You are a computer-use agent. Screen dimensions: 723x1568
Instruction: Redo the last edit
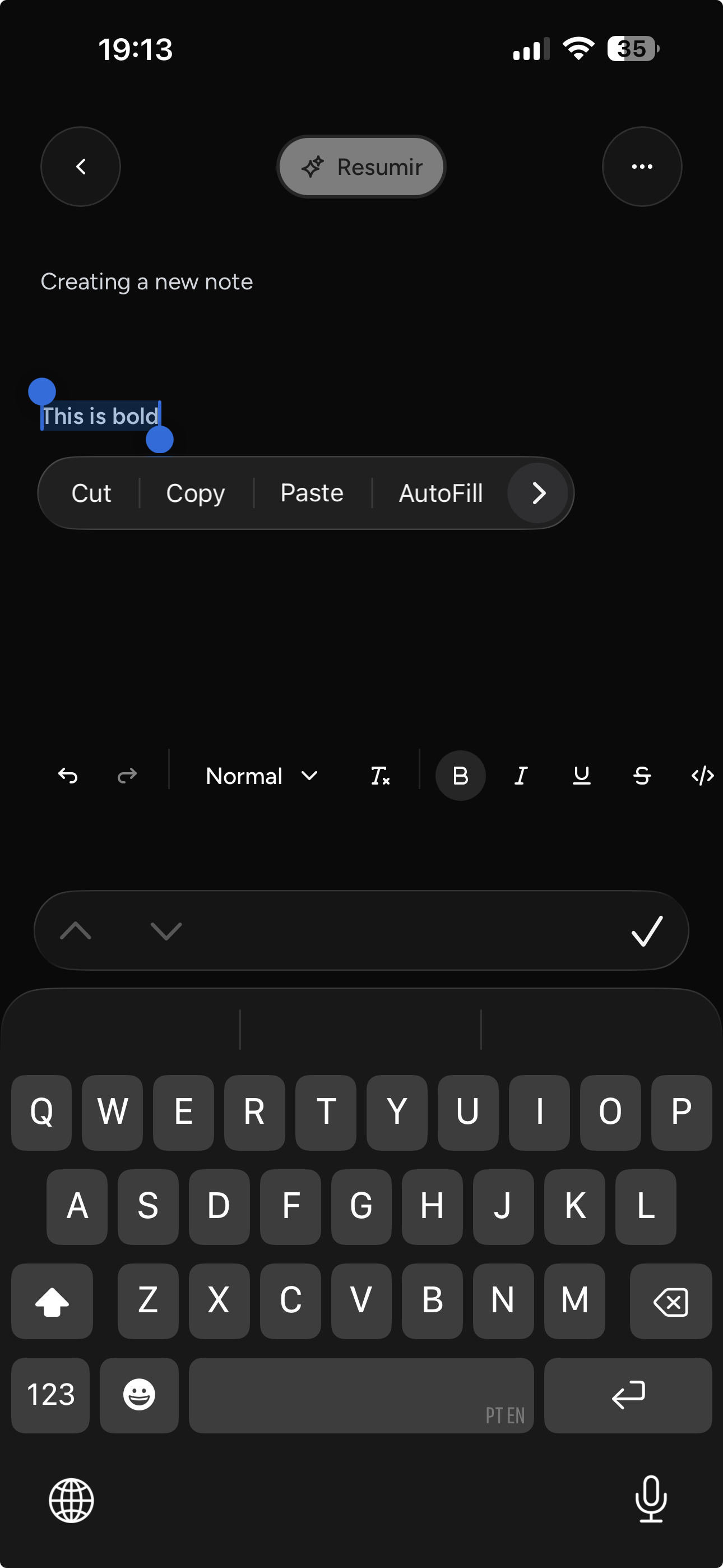126,776
